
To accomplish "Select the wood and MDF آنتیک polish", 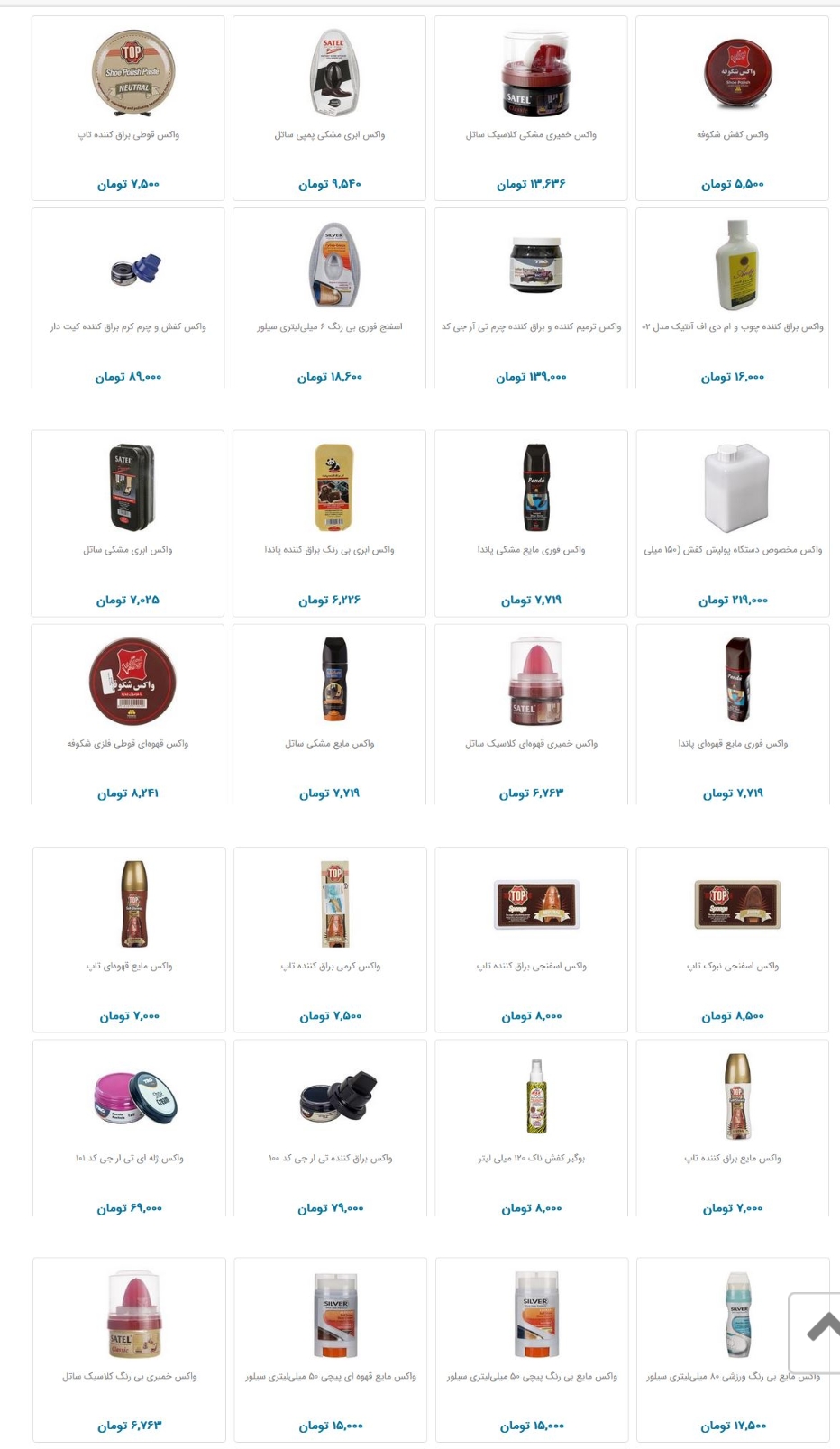I will [x=732, y=326].
